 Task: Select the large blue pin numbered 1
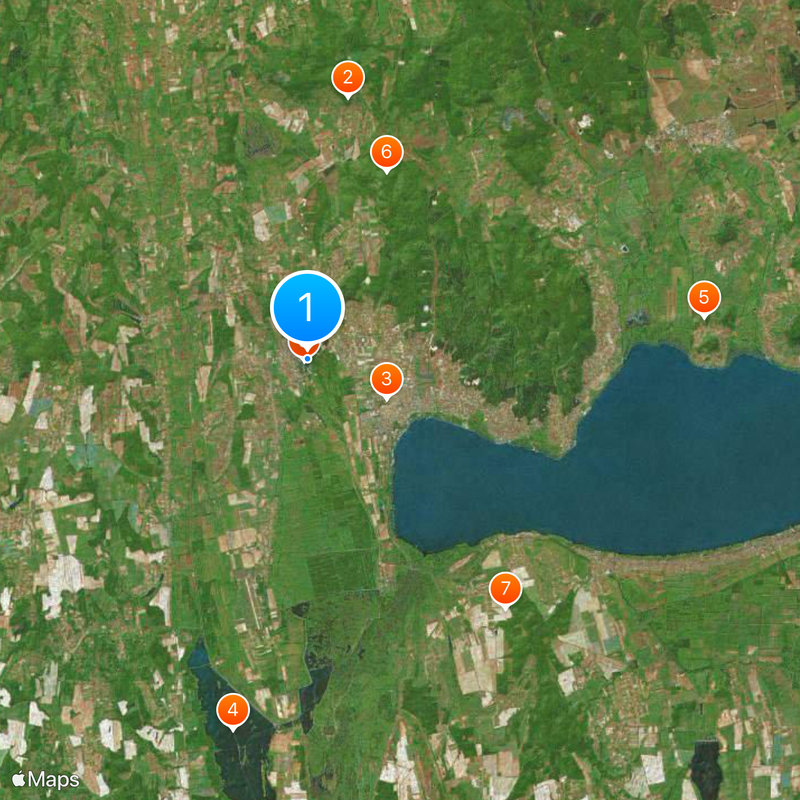(x=307, y=306)
